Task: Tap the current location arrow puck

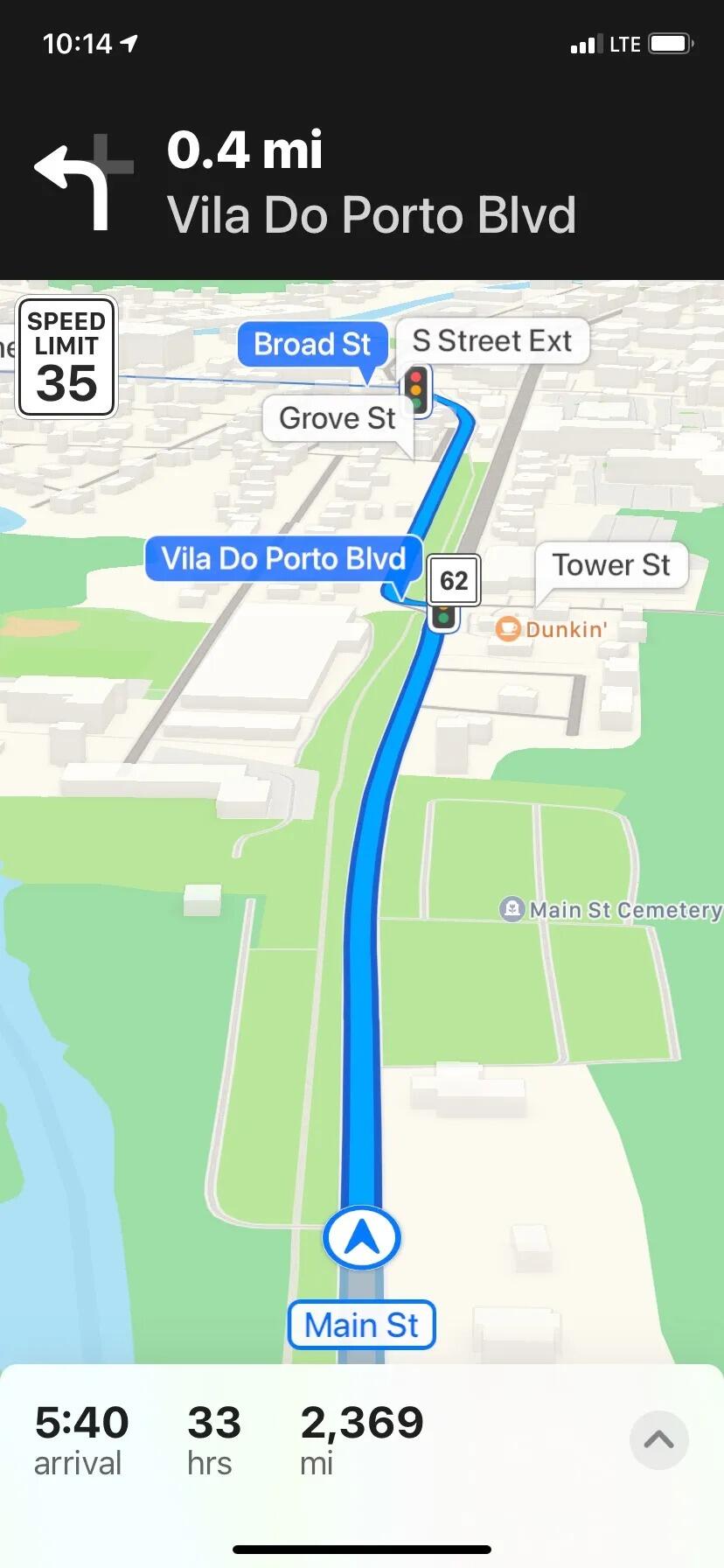Action: click(x=362, y=1237)
